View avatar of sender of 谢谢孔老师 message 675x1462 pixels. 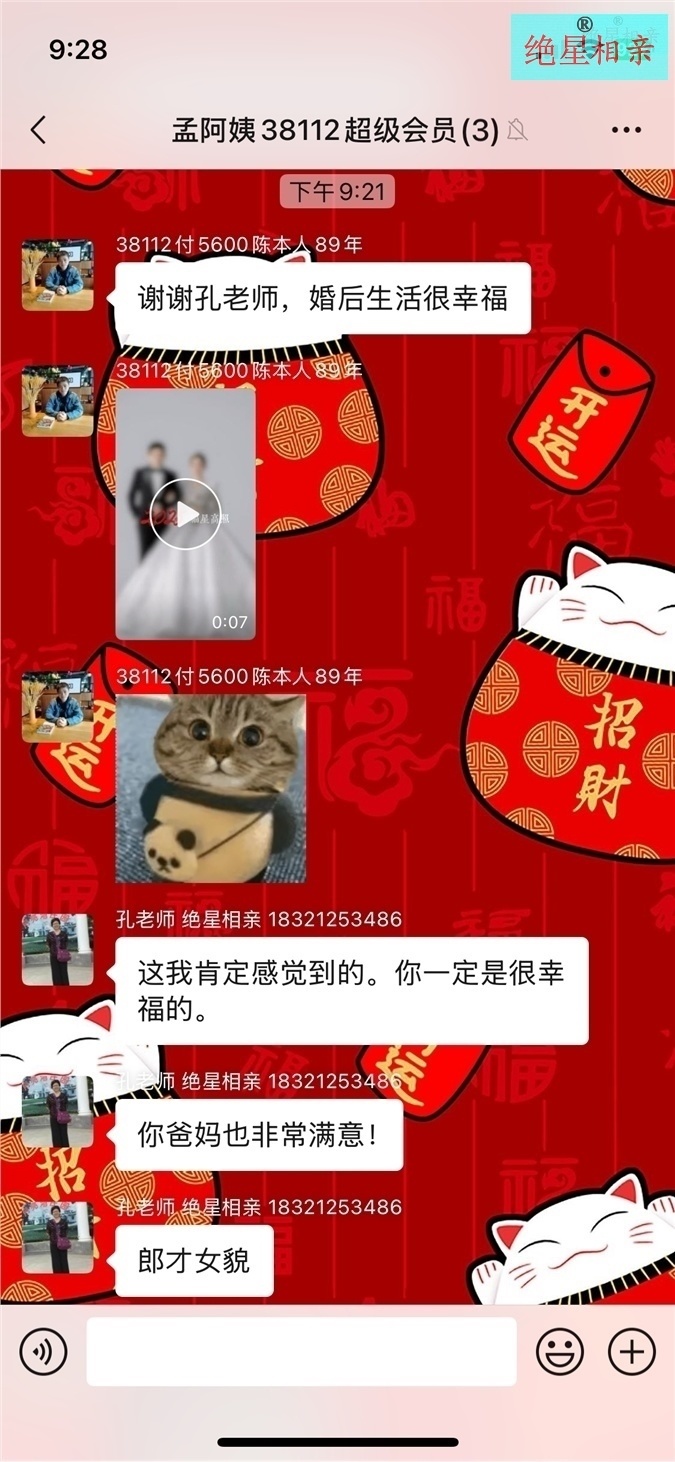point(58,275)
